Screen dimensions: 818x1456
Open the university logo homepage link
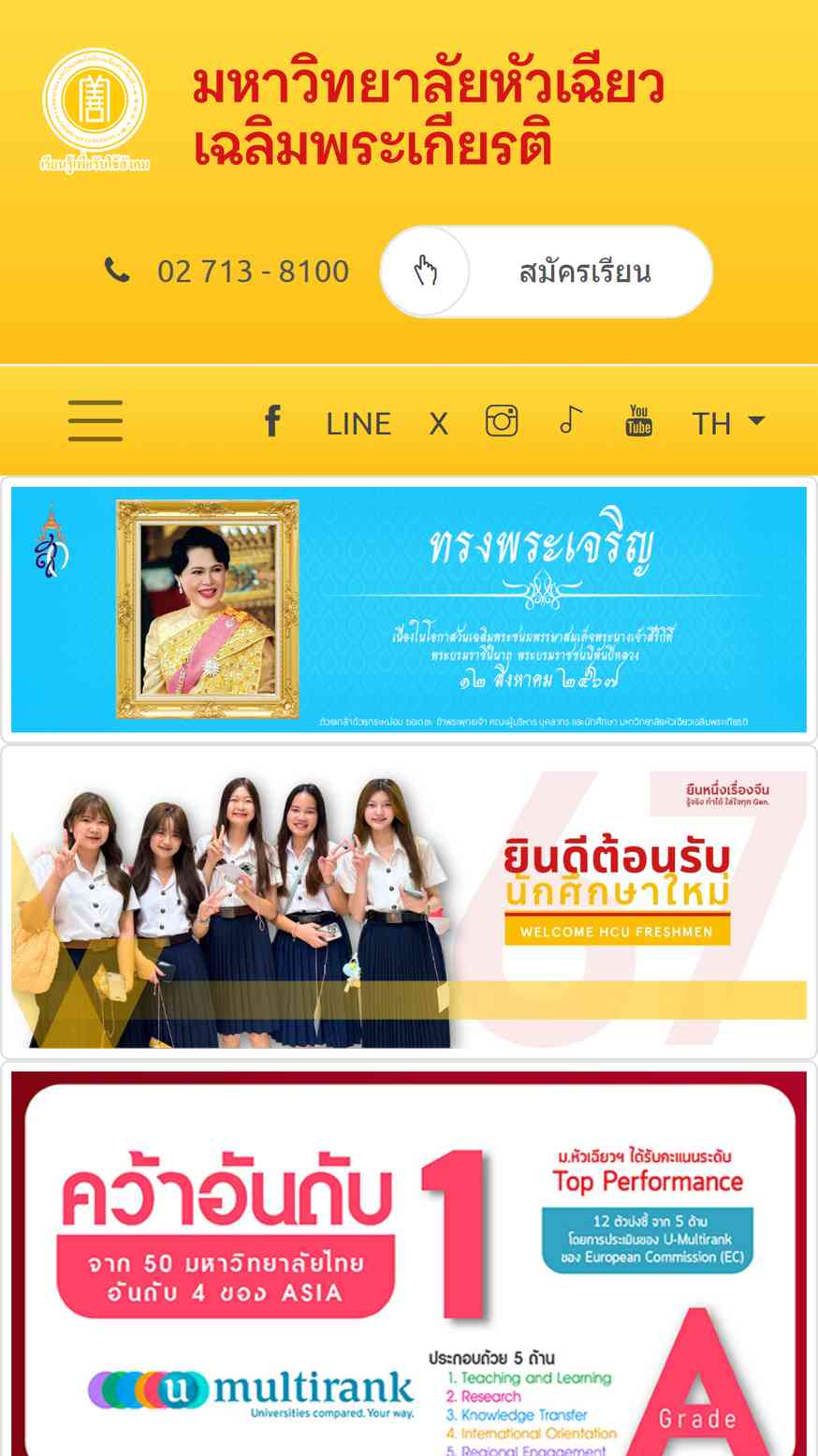[95, 110]
